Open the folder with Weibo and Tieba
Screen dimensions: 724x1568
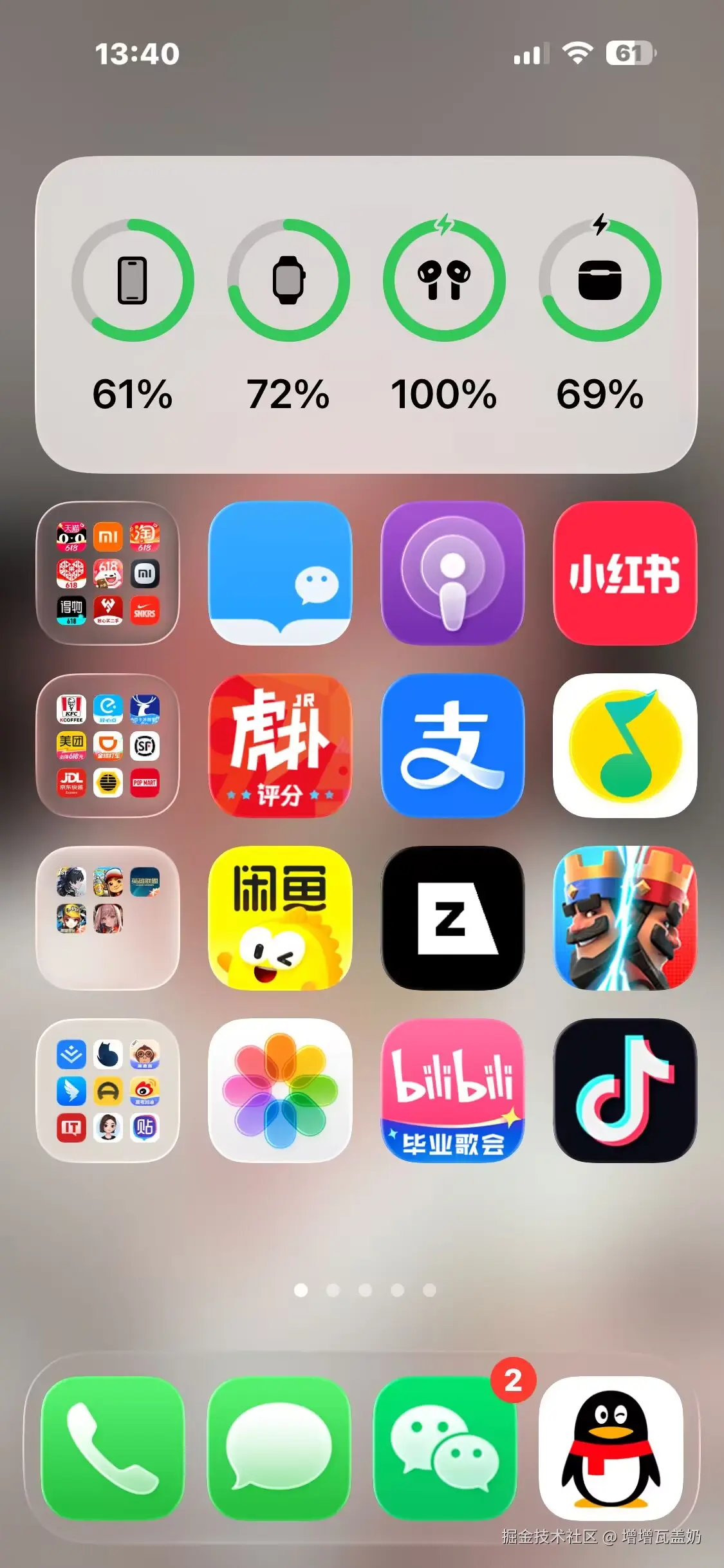point(107,1090)
